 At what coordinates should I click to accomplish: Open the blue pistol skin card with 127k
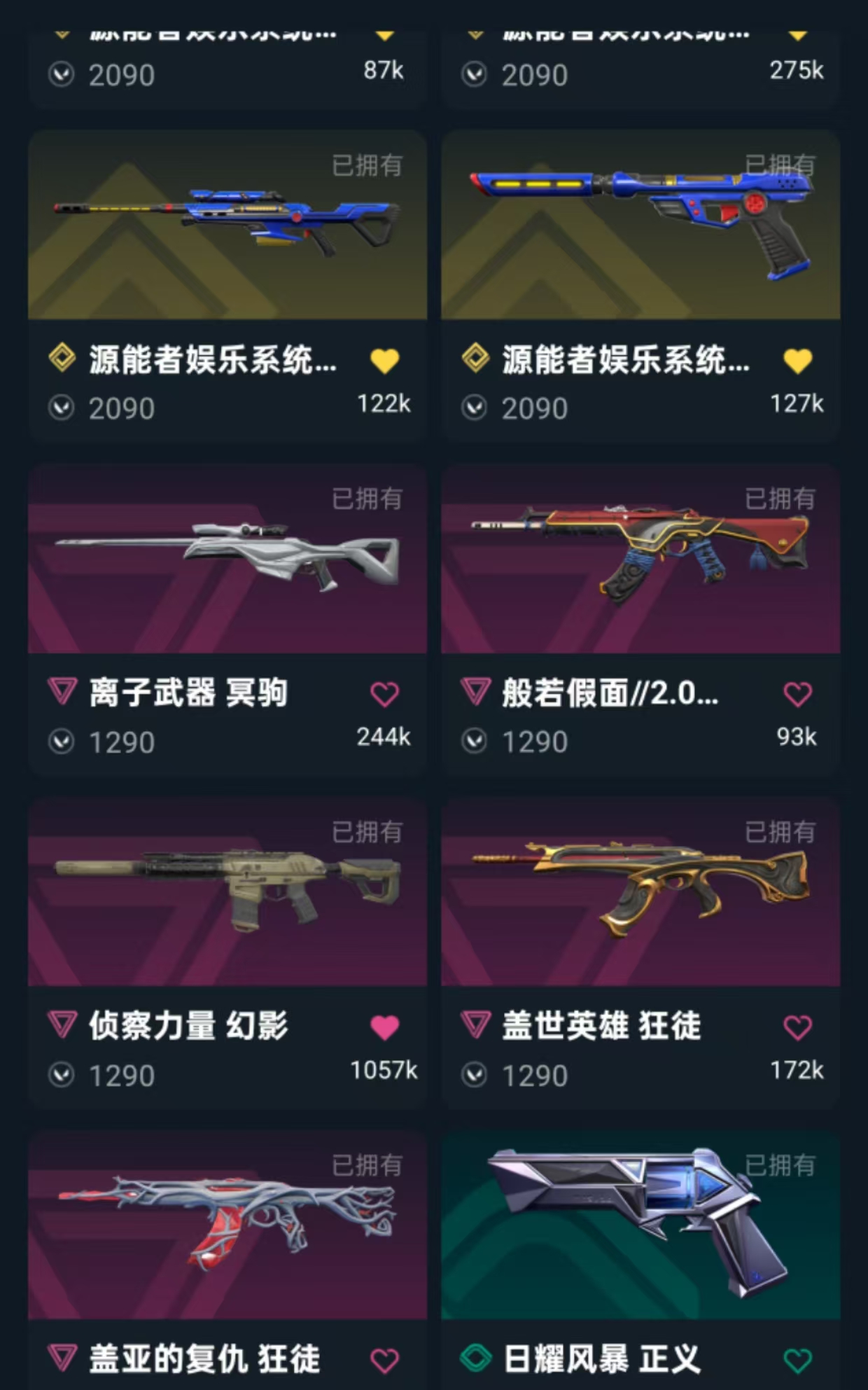point(640,225)
